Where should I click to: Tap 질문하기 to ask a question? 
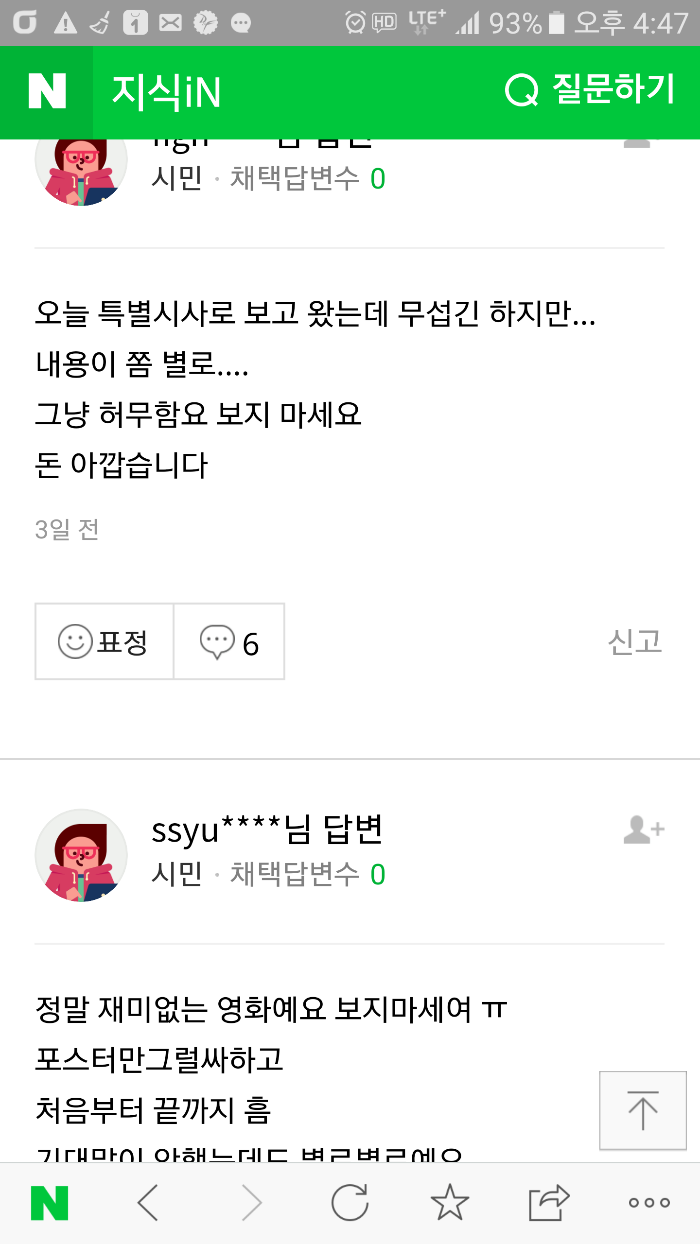click(590, 91)
